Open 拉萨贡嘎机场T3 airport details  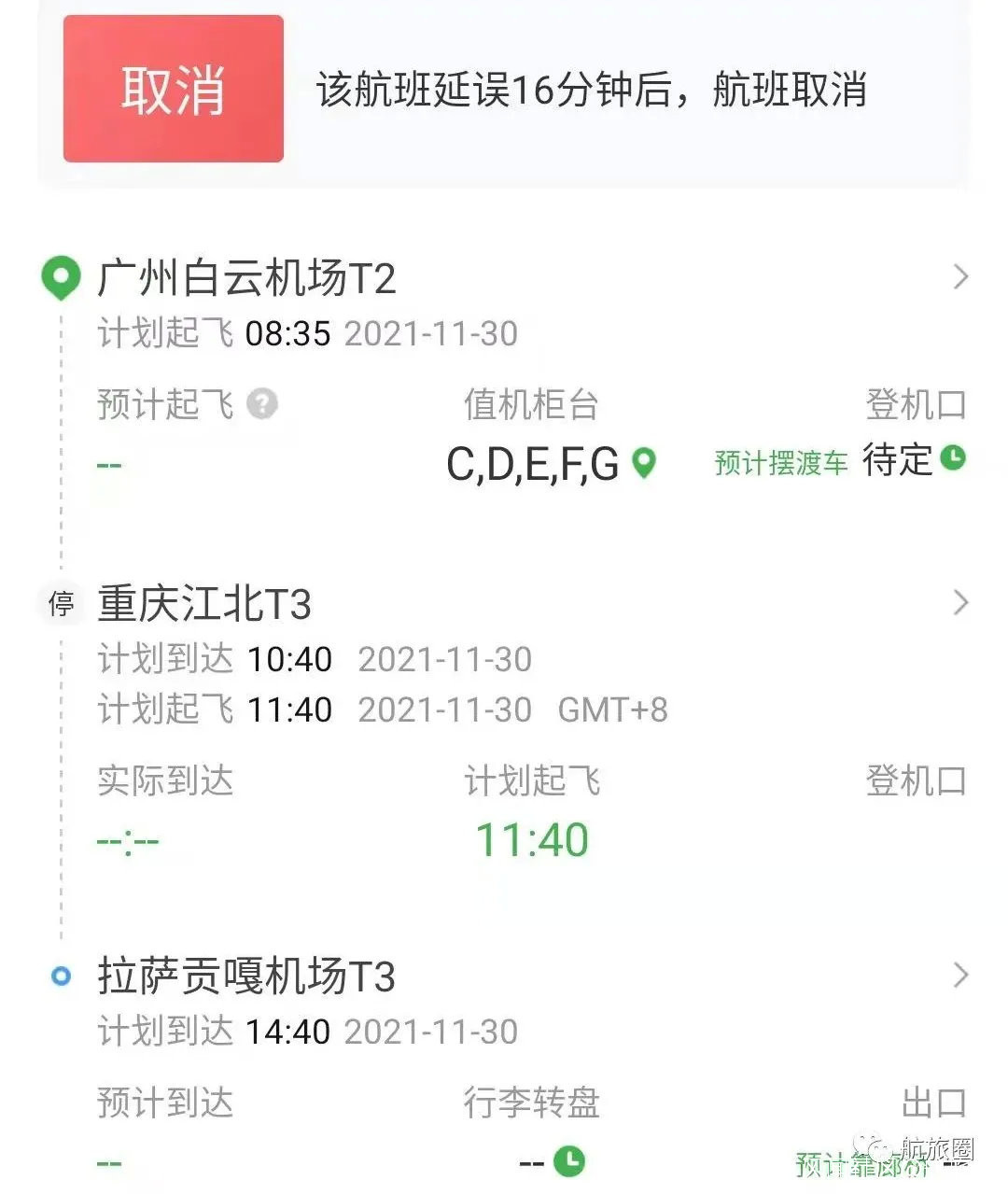960,976
